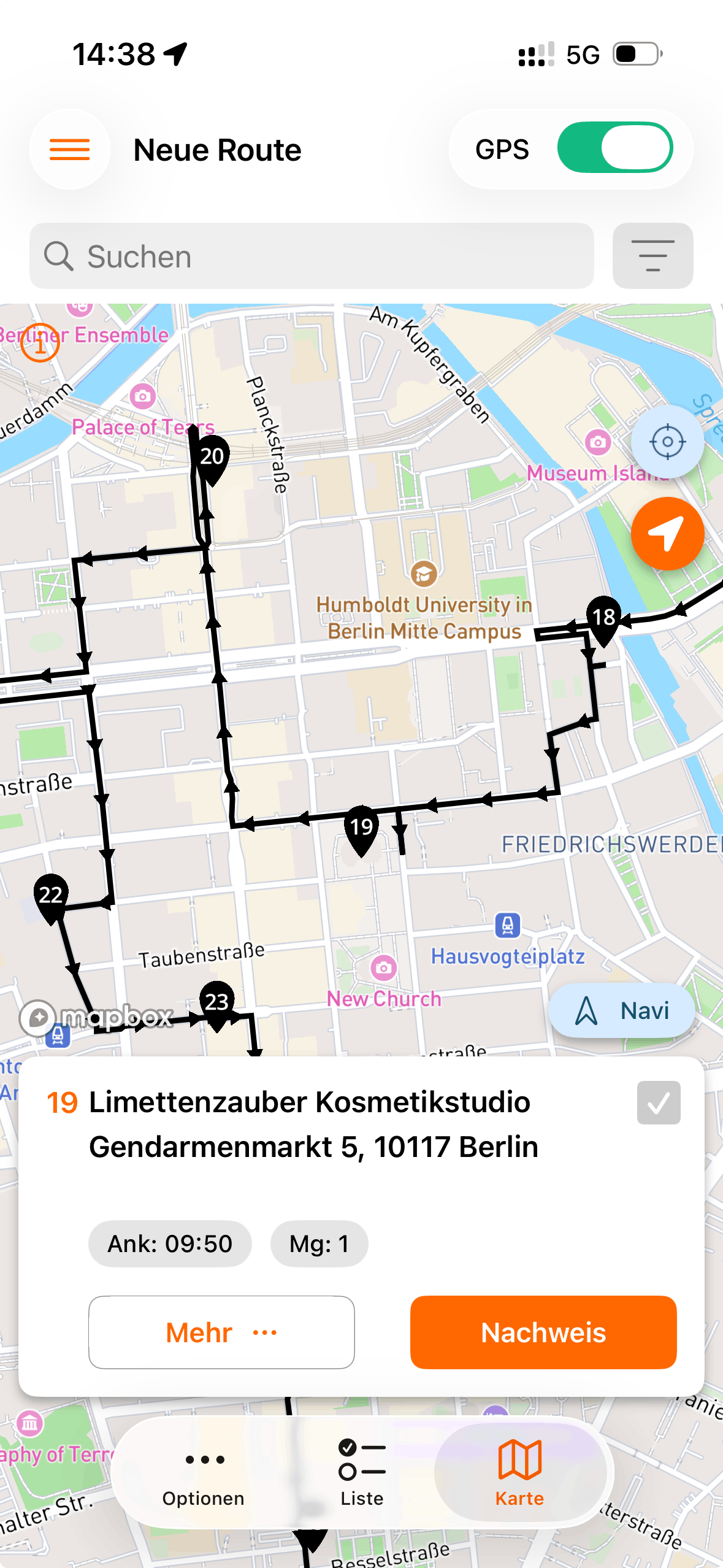Image resolution: width=723 pixels, height=1568 pixels.
Task: Select stop marker 22 on the map
Action: 52,895
